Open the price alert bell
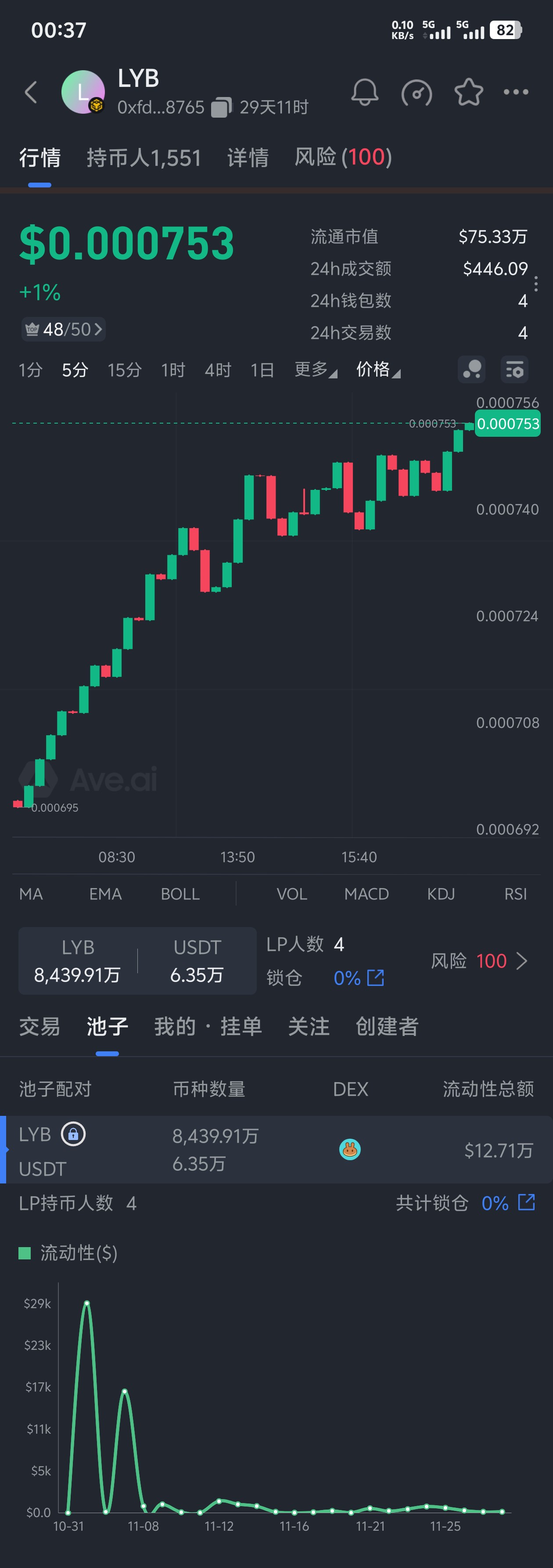 (x=364, y=93)
